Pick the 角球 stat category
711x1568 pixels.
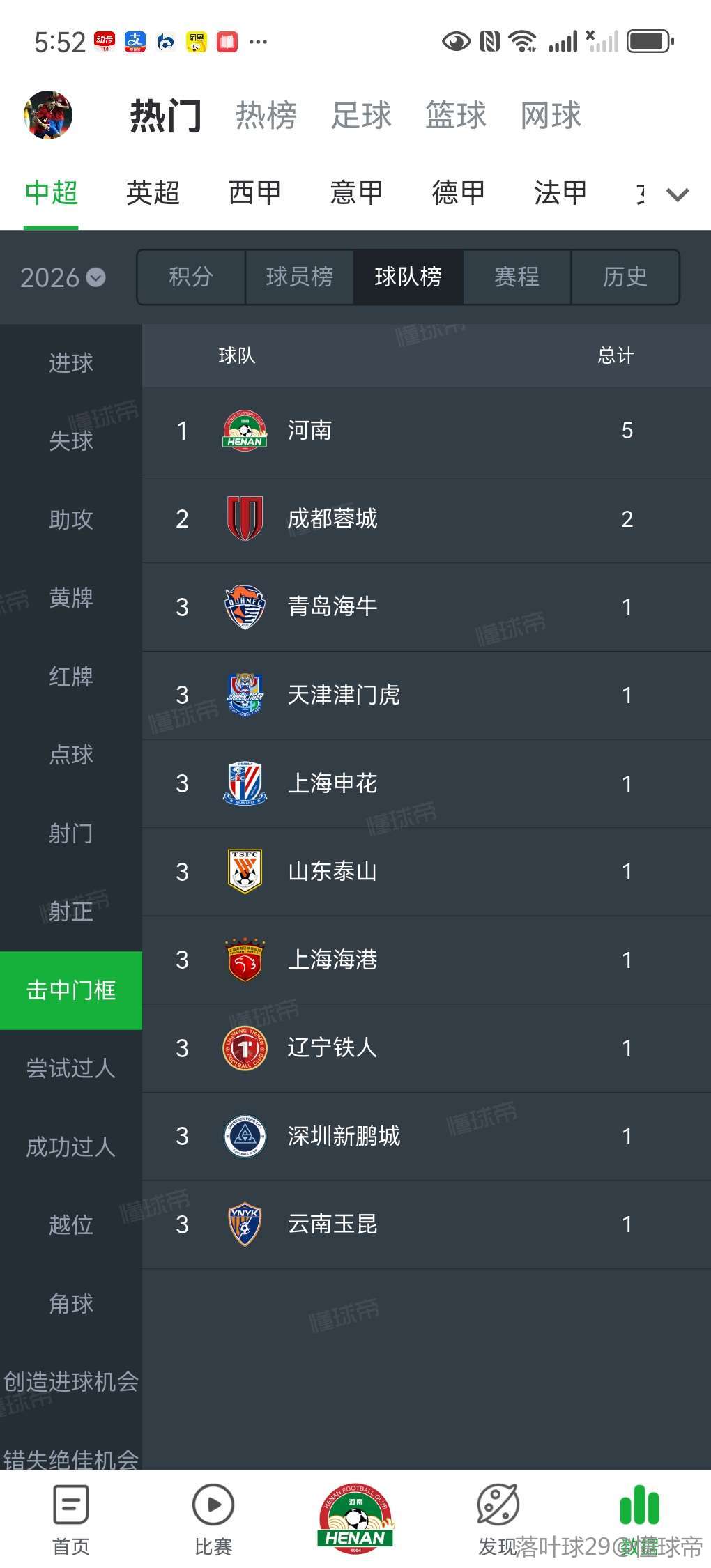point(70,1303)
